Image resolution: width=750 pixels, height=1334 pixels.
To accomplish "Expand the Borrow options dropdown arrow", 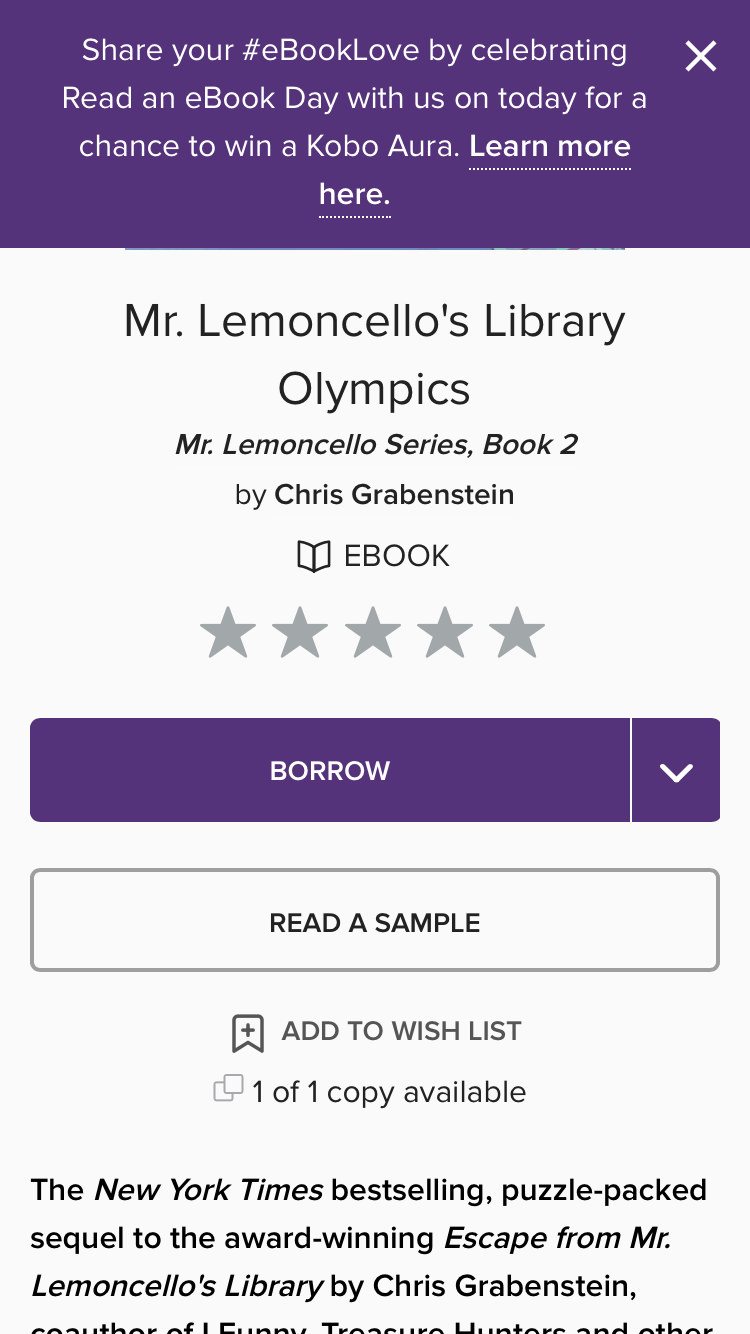I will coord(676,771).
